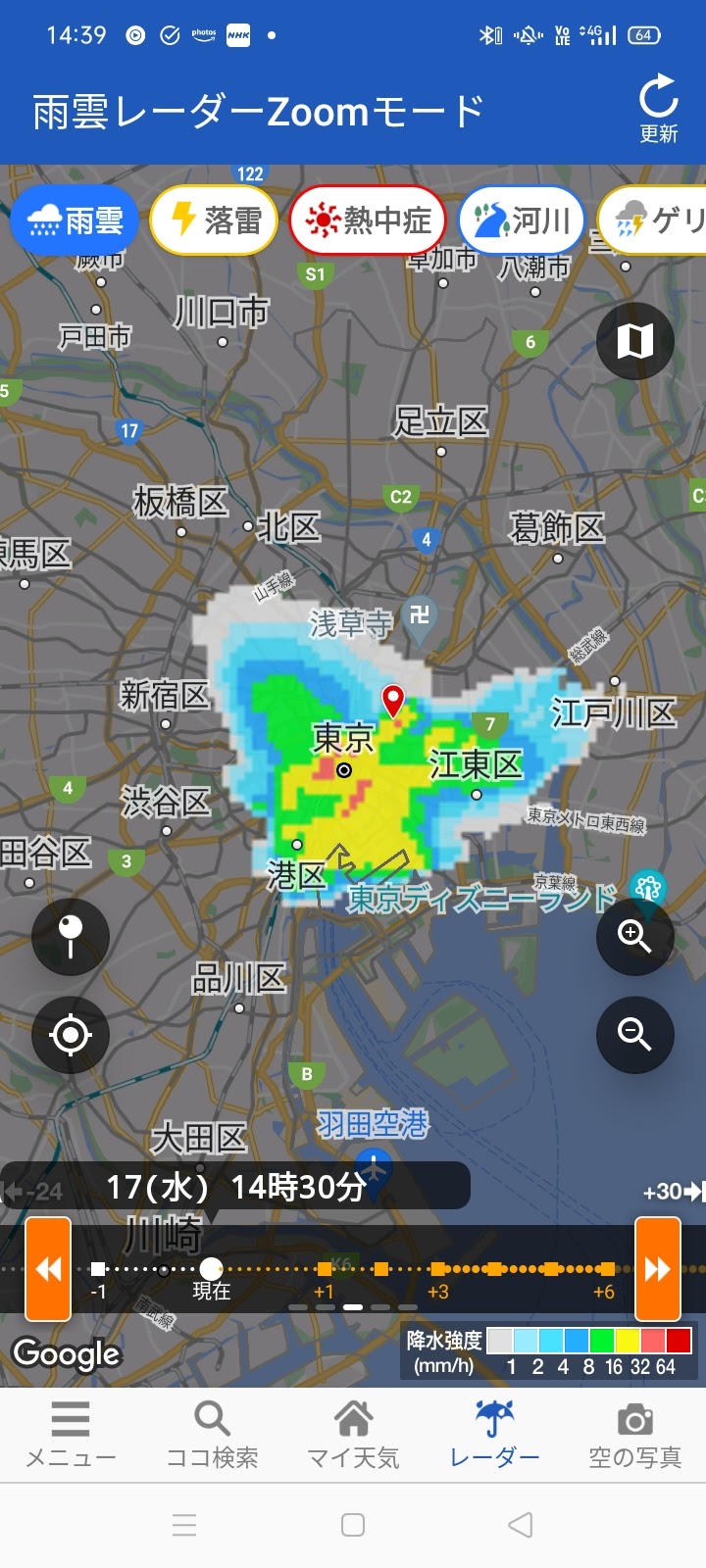
Task: Switch to the マイ天気 tab
Action: click(x=353, y=1435)
